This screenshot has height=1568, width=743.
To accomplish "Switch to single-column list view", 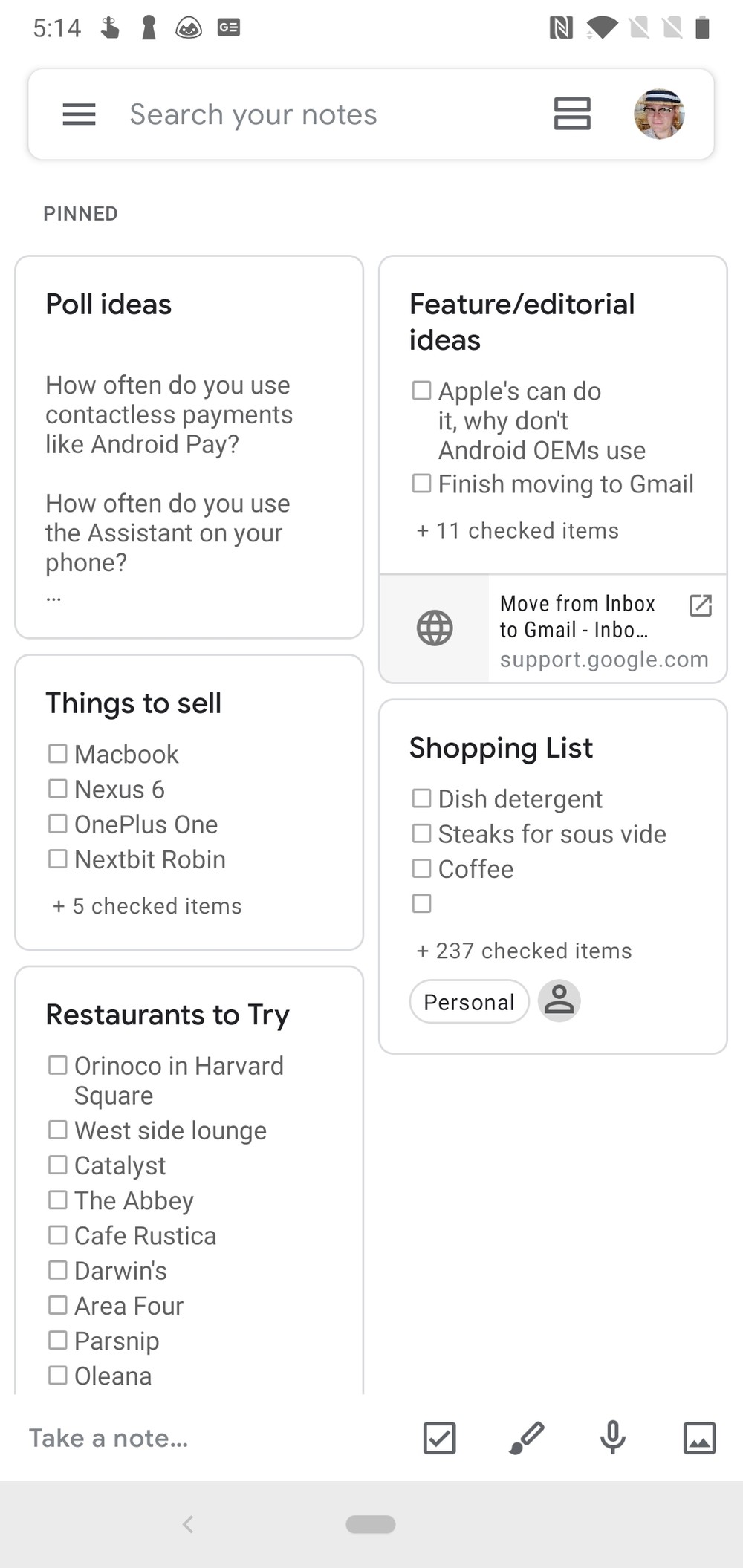I will pyautogui.click(x=572, y=114).
